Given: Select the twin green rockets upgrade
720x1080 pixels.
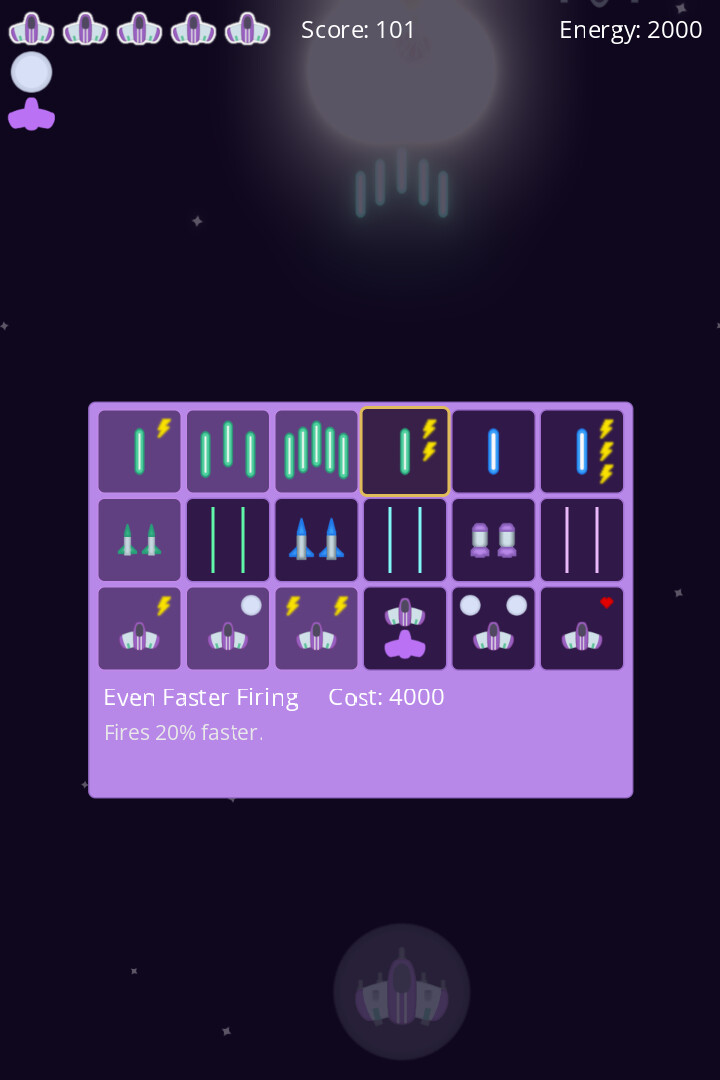Looking at the screenshot, I should (x=140, y=540).
